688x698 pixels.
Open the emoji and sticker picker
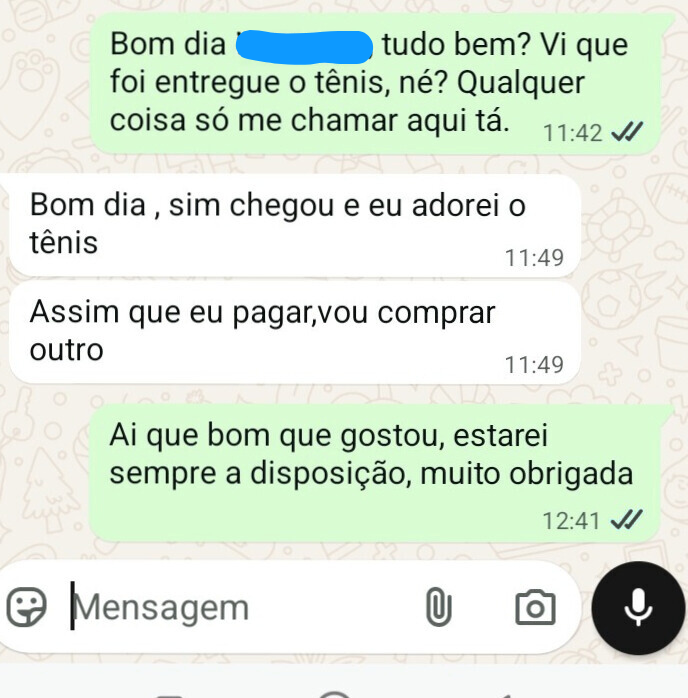pos(27,606)
